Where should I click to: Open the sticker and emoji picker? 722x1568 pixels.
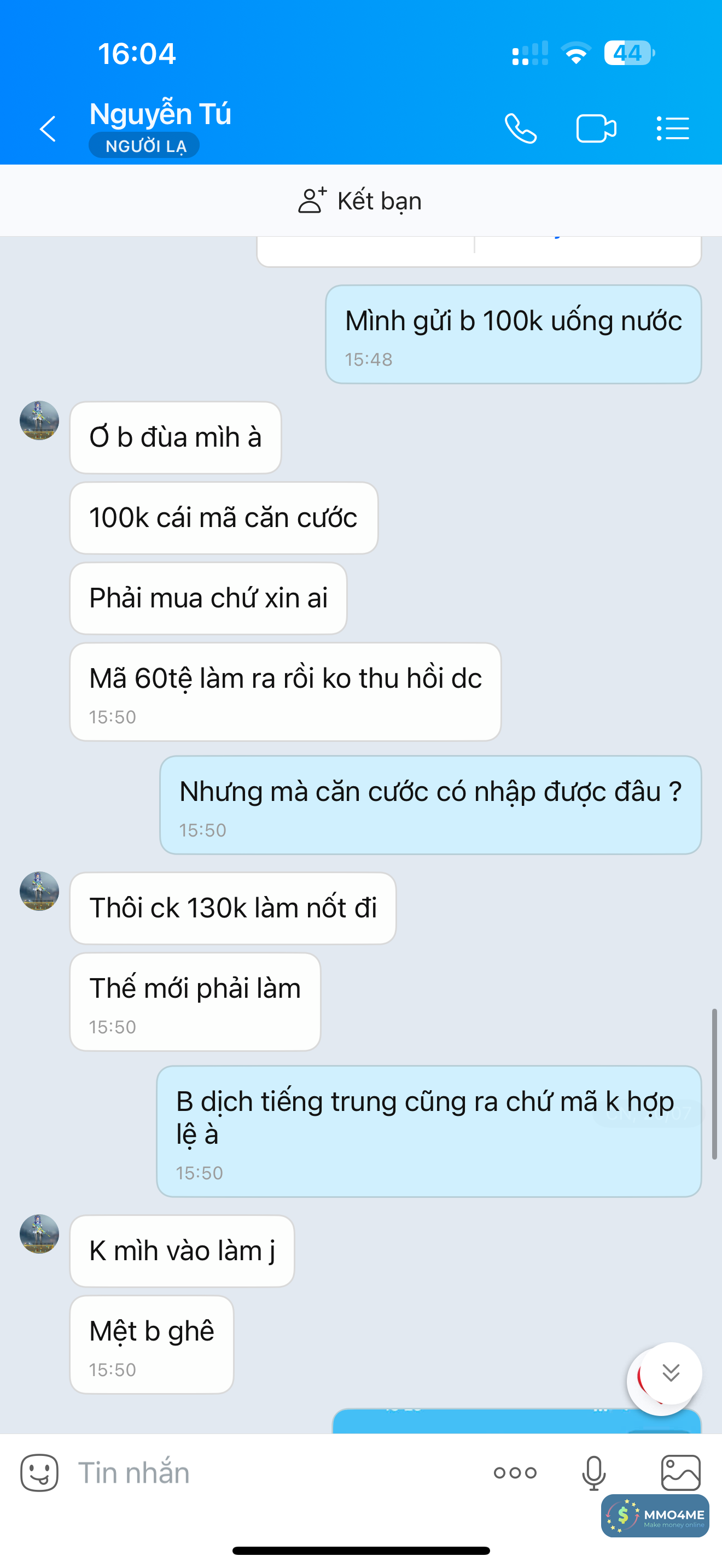point(39,1473)
